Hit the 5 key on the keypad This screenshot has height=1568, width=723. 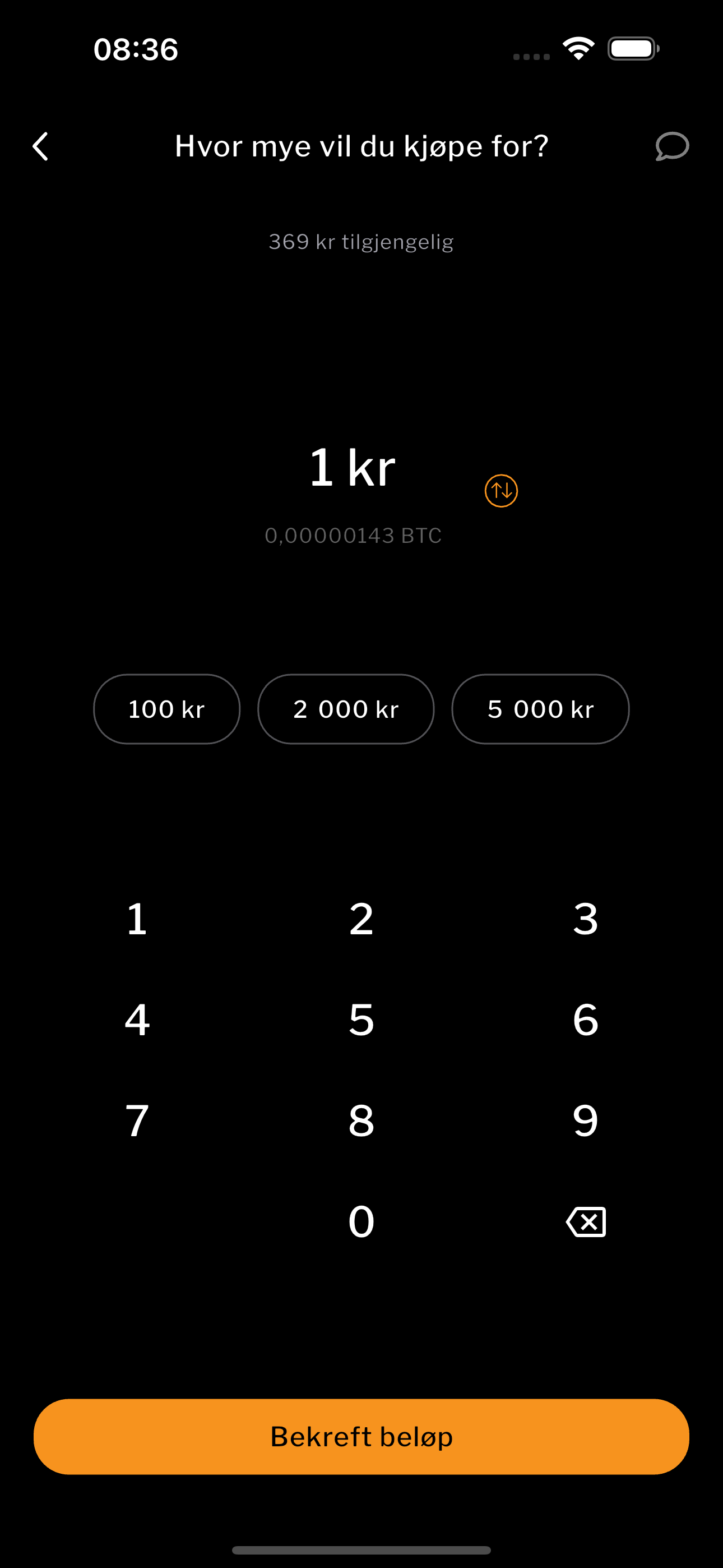click(361, 1020)
